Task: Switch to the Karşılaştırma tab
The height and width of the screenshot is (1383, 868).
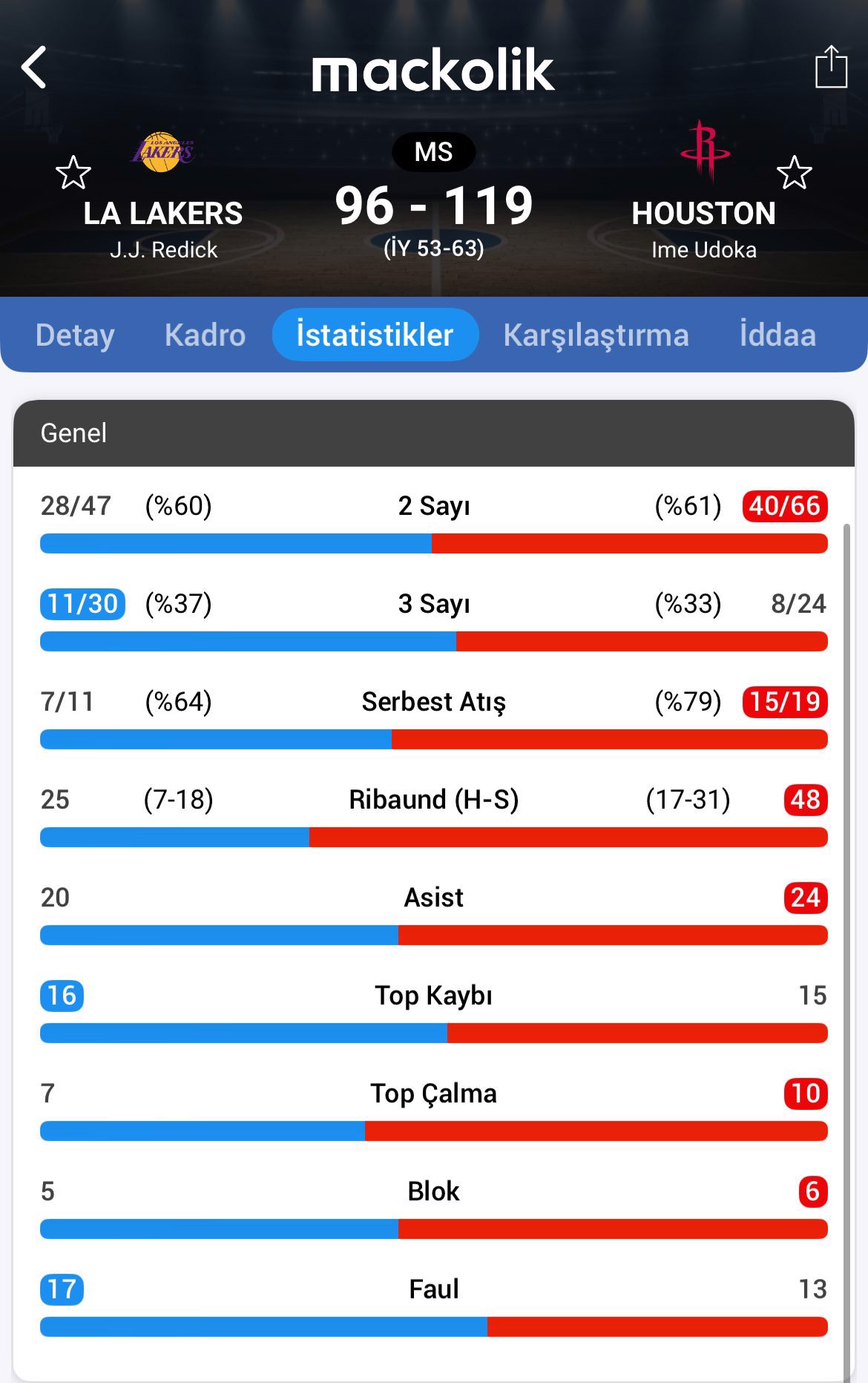Action: click(596, 335)
